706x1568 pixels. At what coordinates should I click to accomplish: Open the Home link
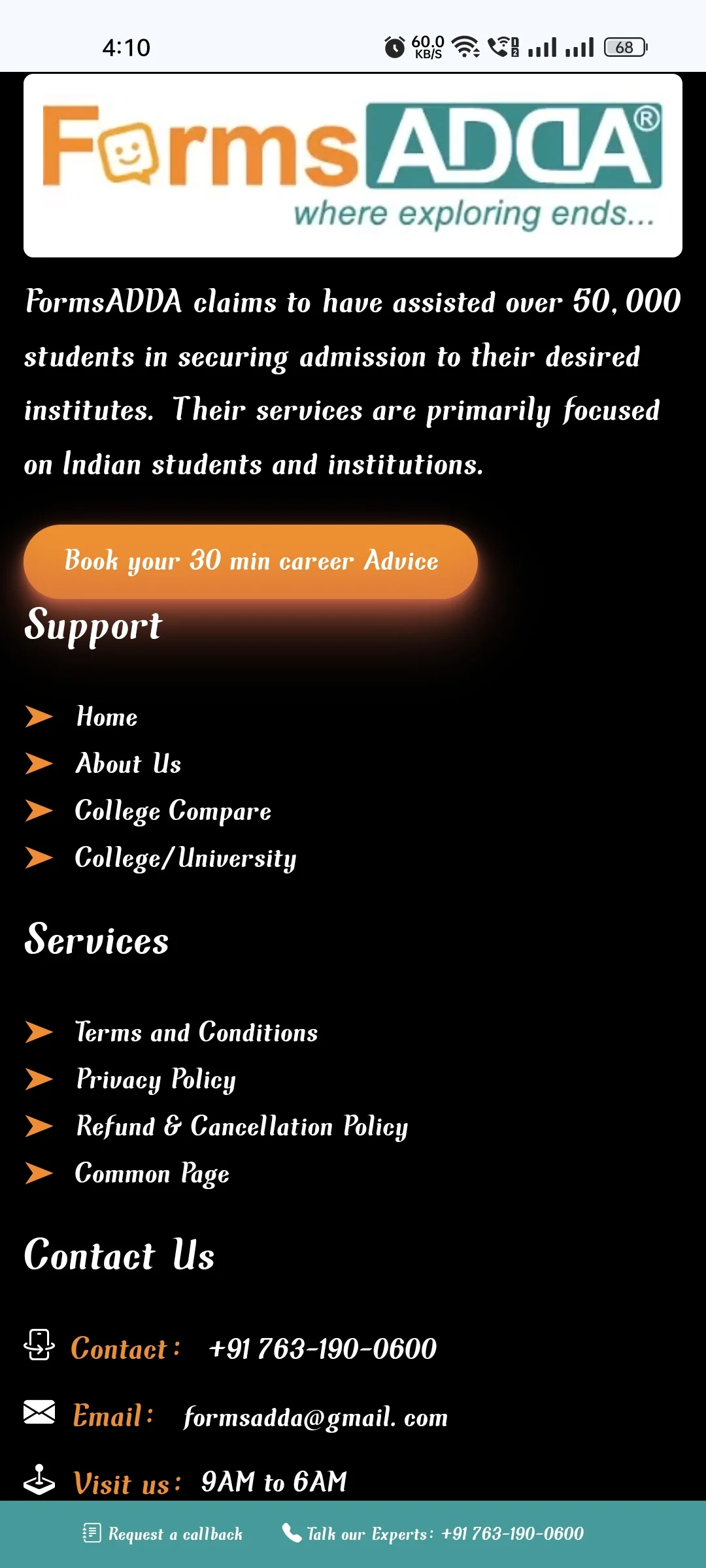pos(107,717)
